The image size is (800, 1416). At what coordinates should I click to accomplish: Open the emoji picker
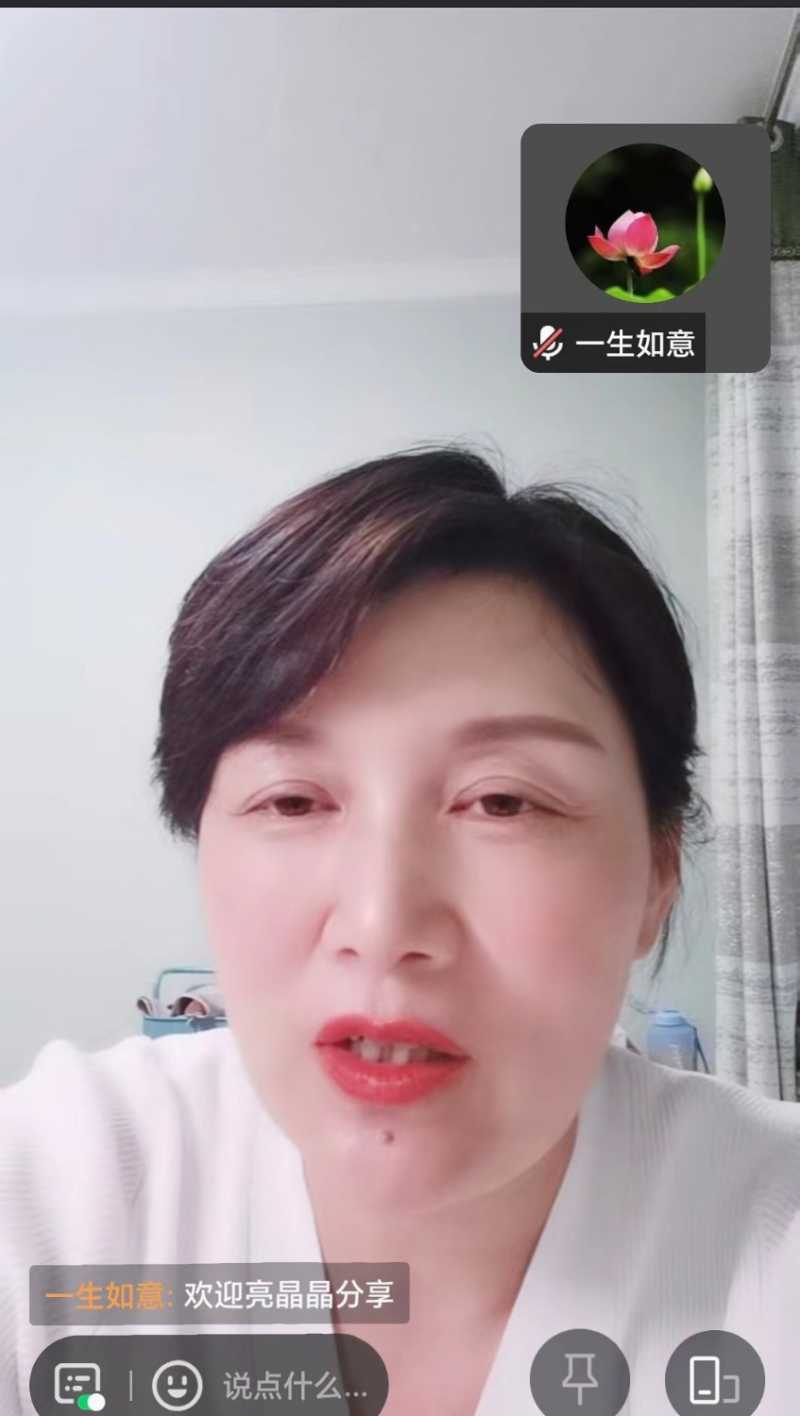coord(177,1385)
